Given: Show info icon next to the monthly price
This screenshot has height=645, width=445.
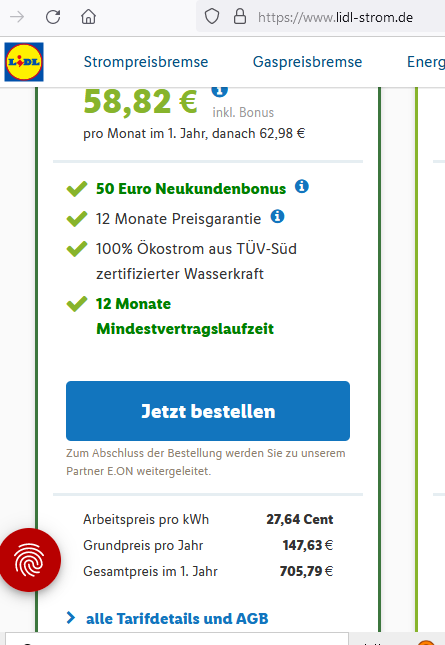Looking at the screenshot, I should pyautogui.click(x=220, y=91).
